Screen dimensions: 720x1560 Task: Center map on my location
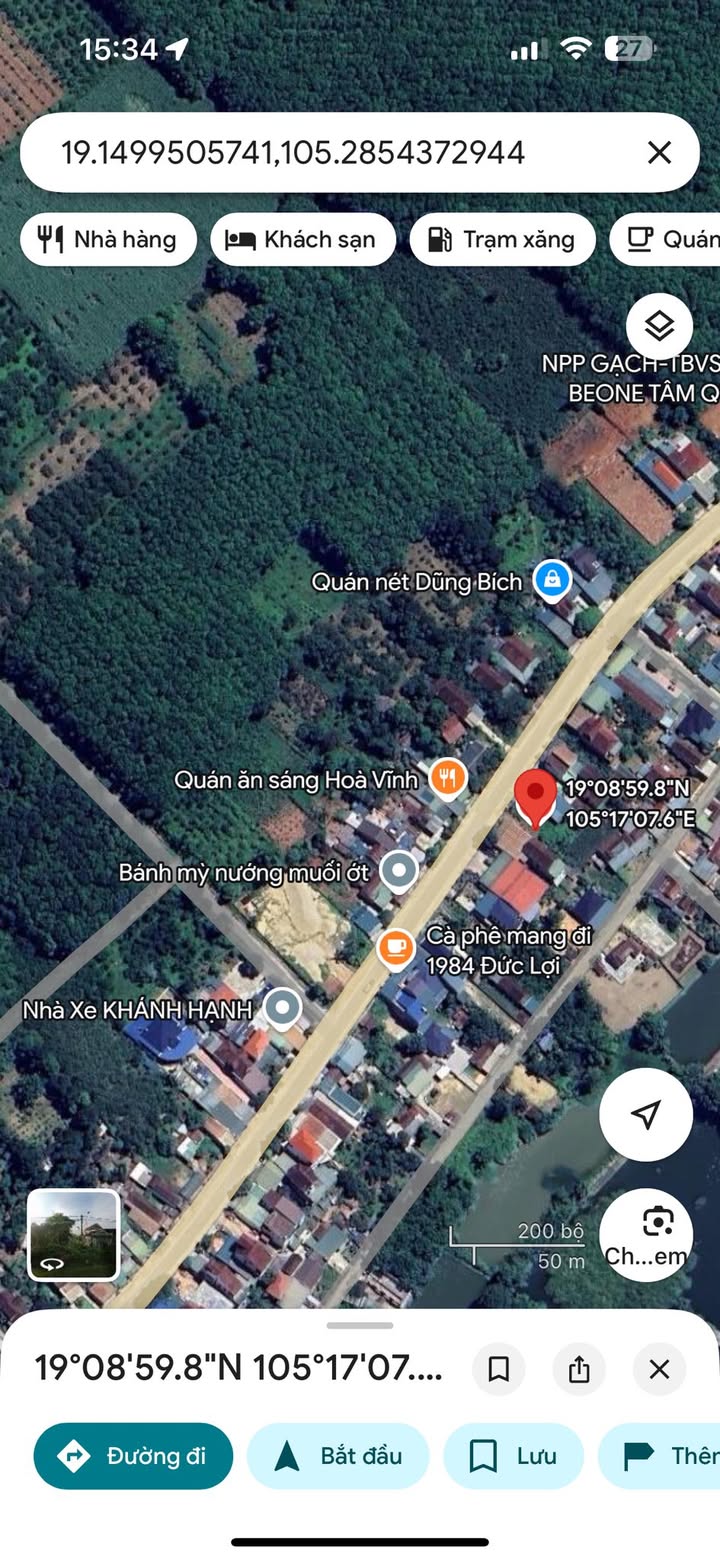pyautogui.click(x=646, y=1114)
